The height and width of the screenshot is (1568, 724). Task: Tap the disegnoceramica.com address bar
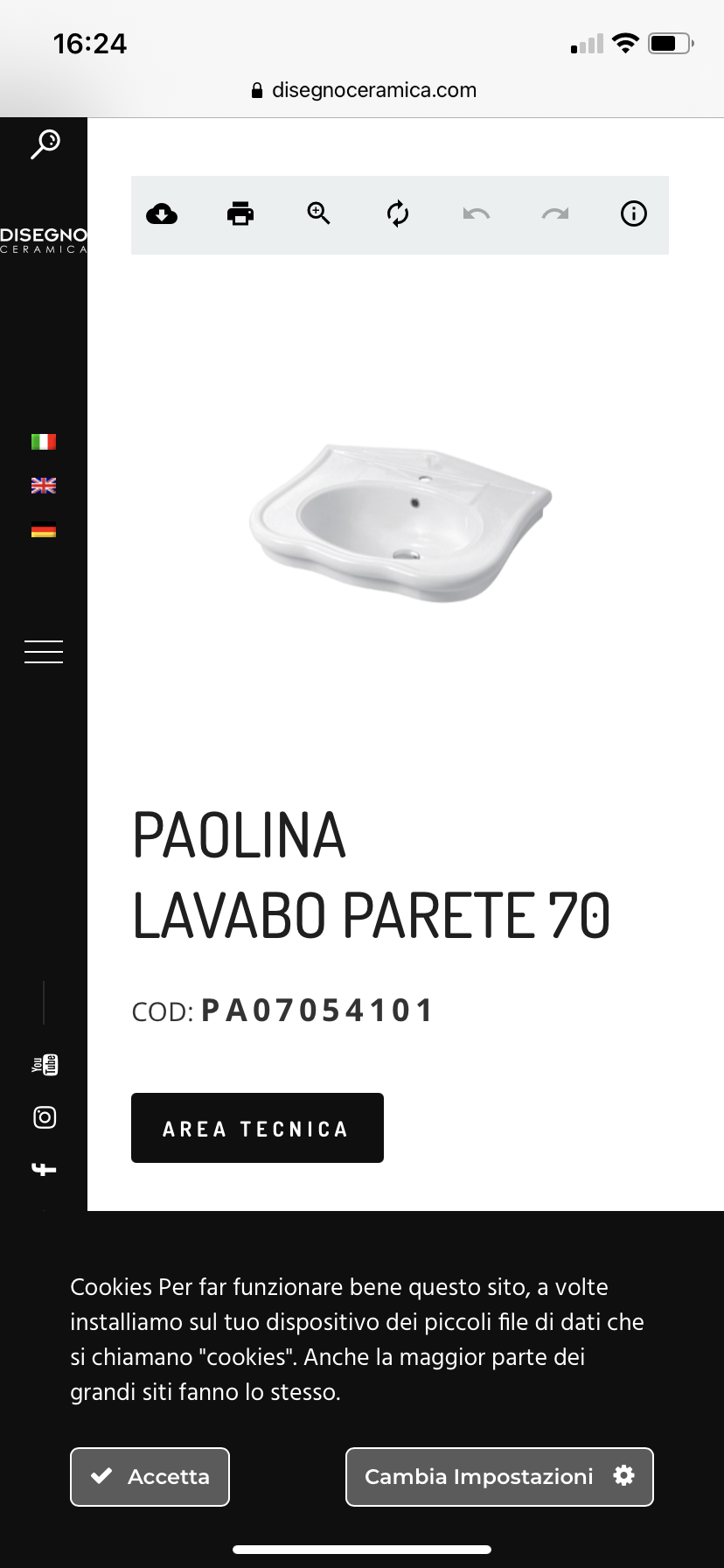tap(364, 90)
